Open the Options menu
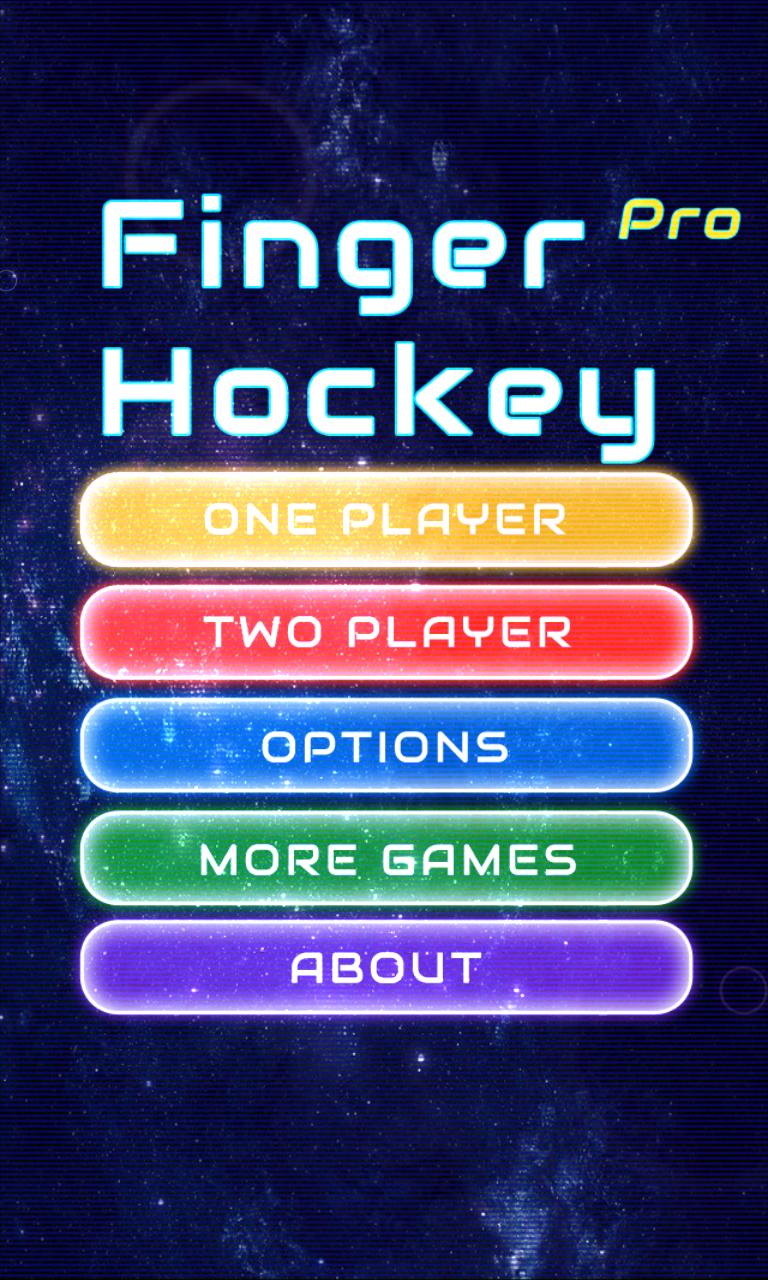Viewport: 768px width, 1280px height. click(386, 746)
